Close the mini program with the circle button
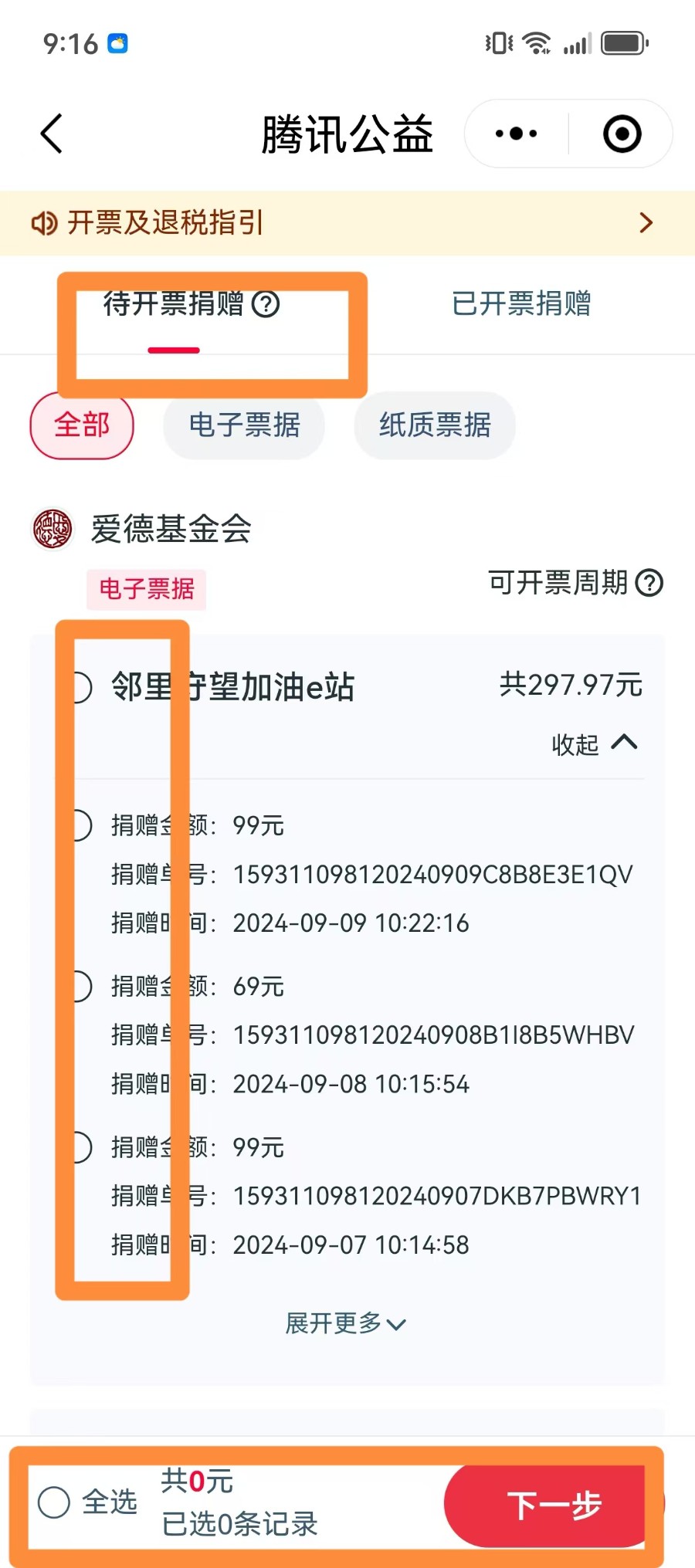695x1568 pixels. pos(622,134)
